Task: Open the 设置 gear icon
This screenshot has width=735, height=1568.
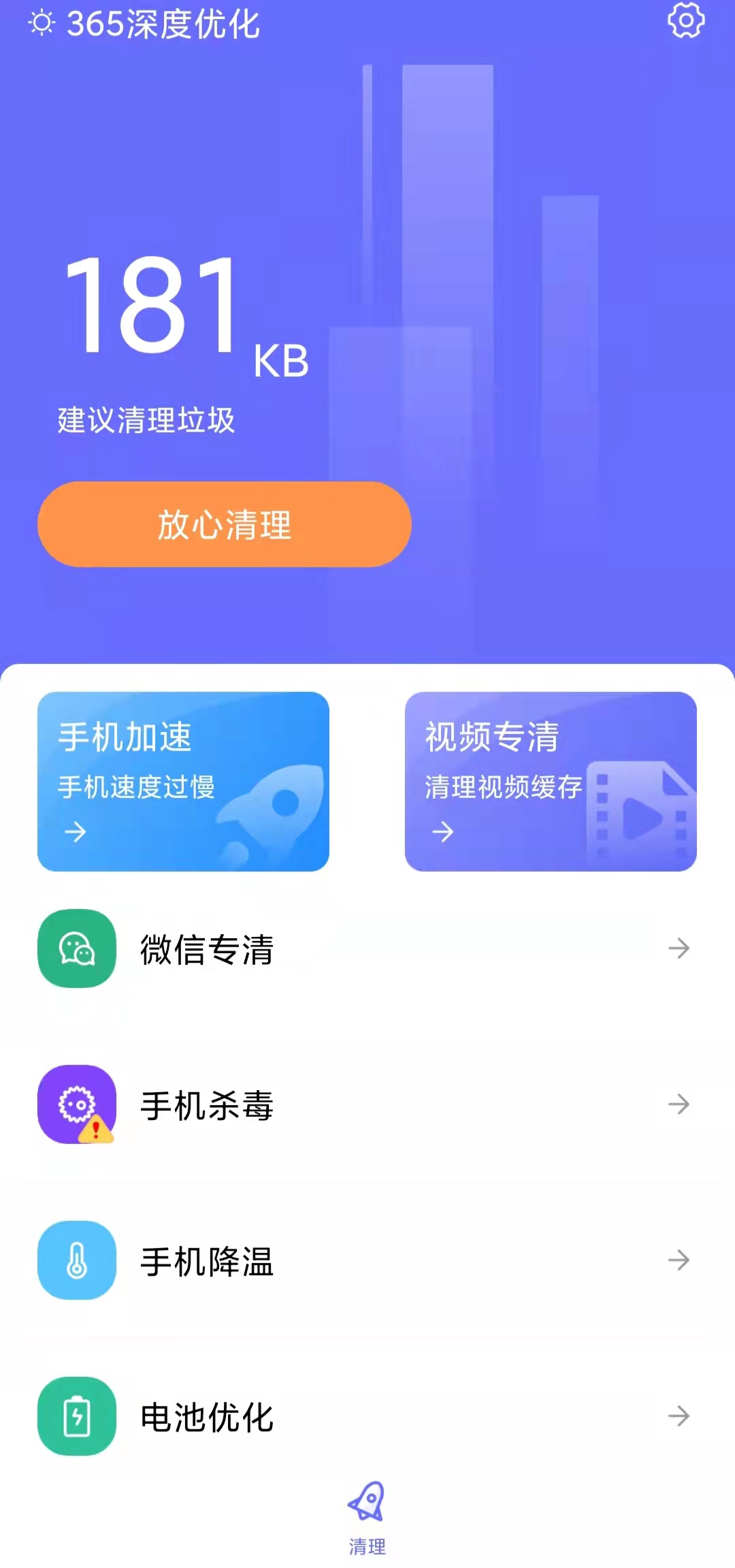Action: click(x=686, y=20)
